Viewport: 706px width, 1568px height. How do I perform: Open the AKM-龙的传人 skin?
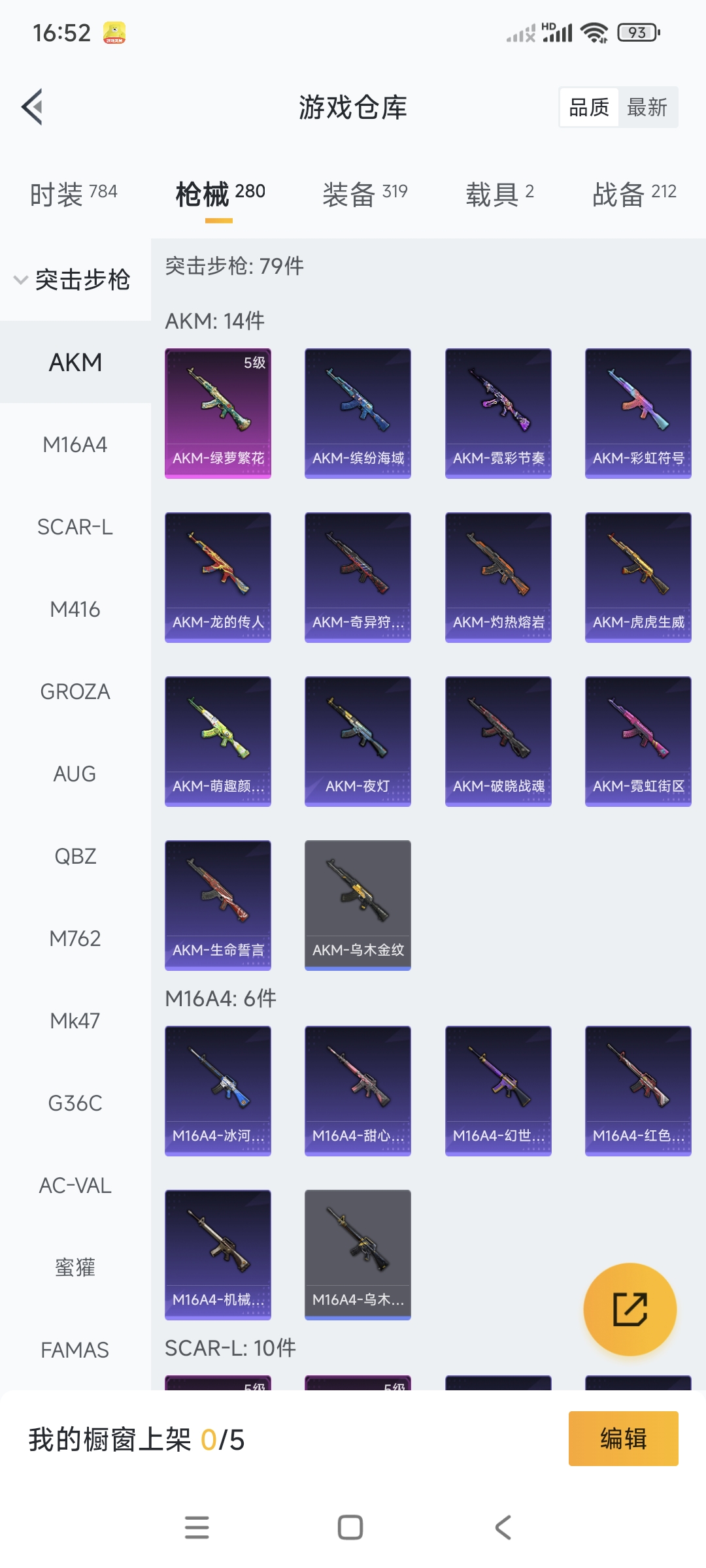click(218, 578)
